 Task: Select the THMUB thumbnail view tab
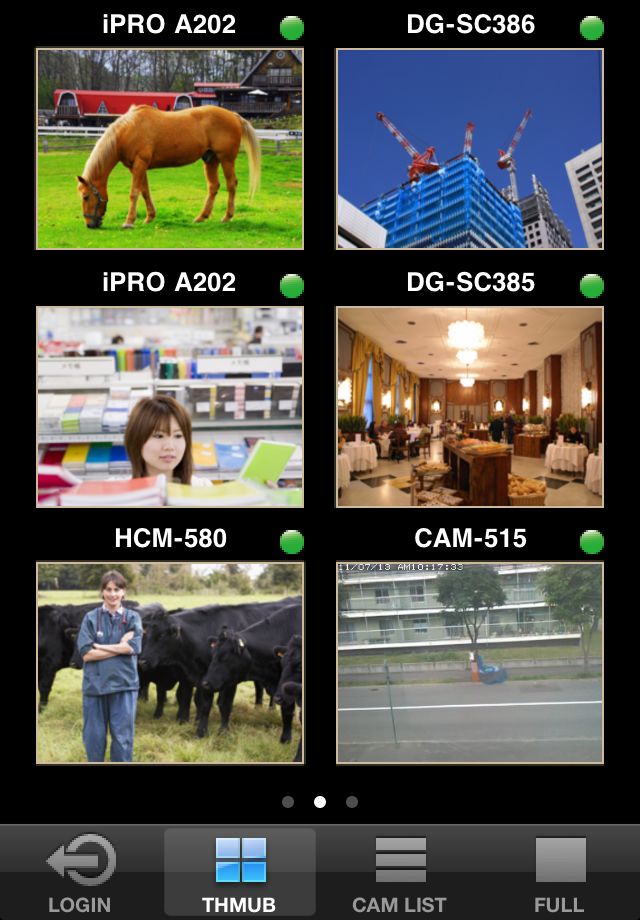click(240, 872)
